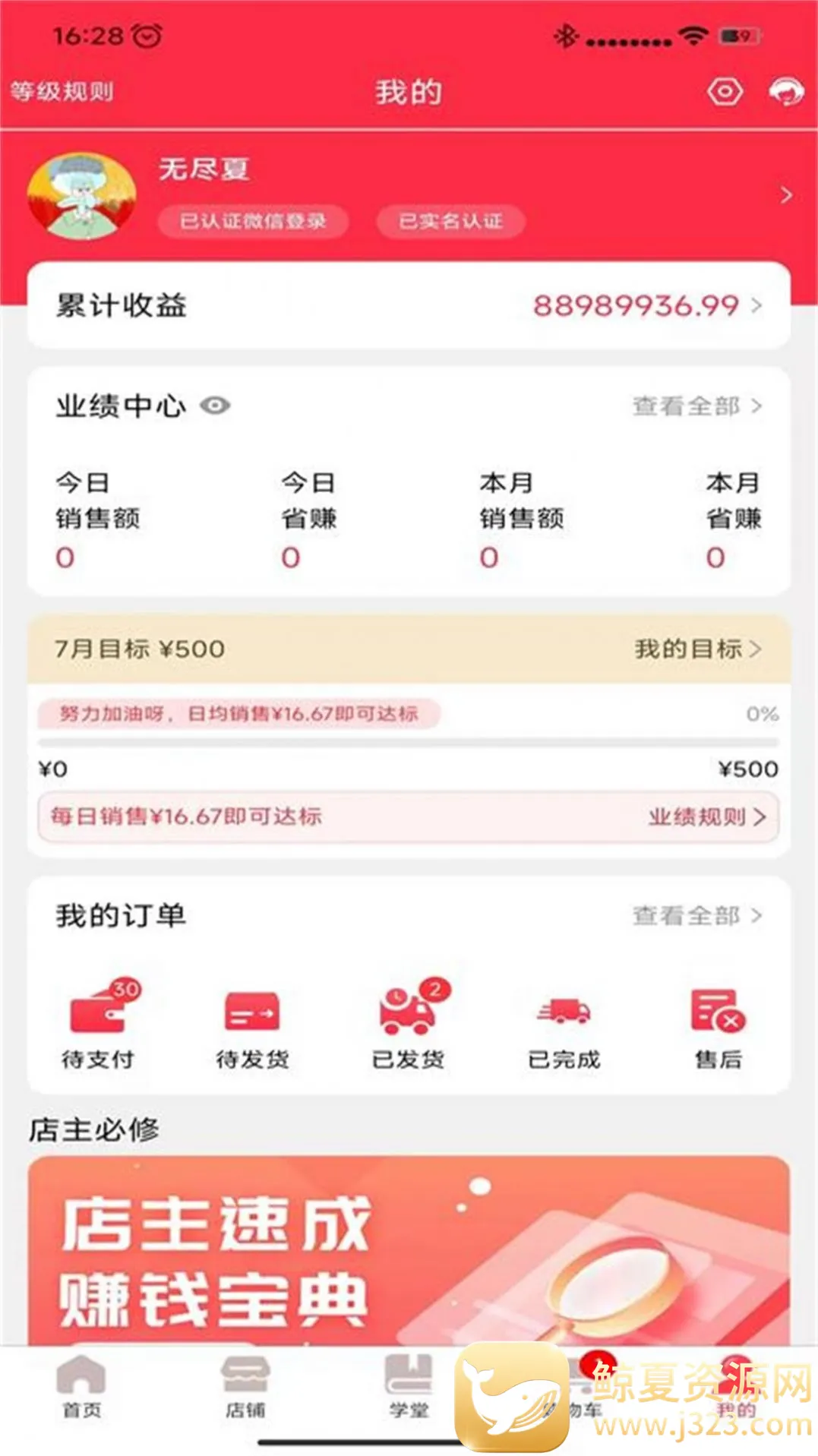
Task: Open the customer service headset icon
Action: [785, 92]
